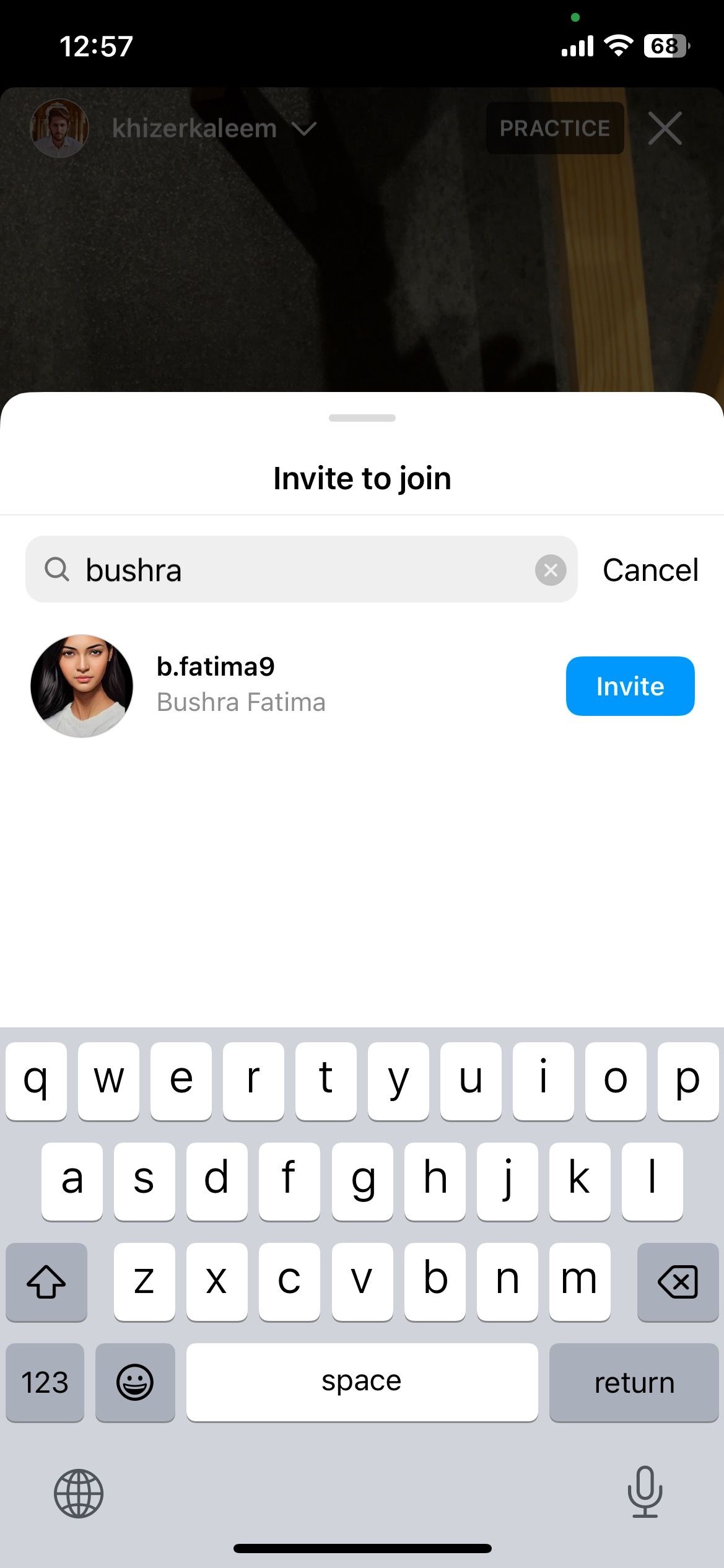This screenshot has width=724, height=1568.
Task: Close the live screen with X
Action: [x=665, y=128]
